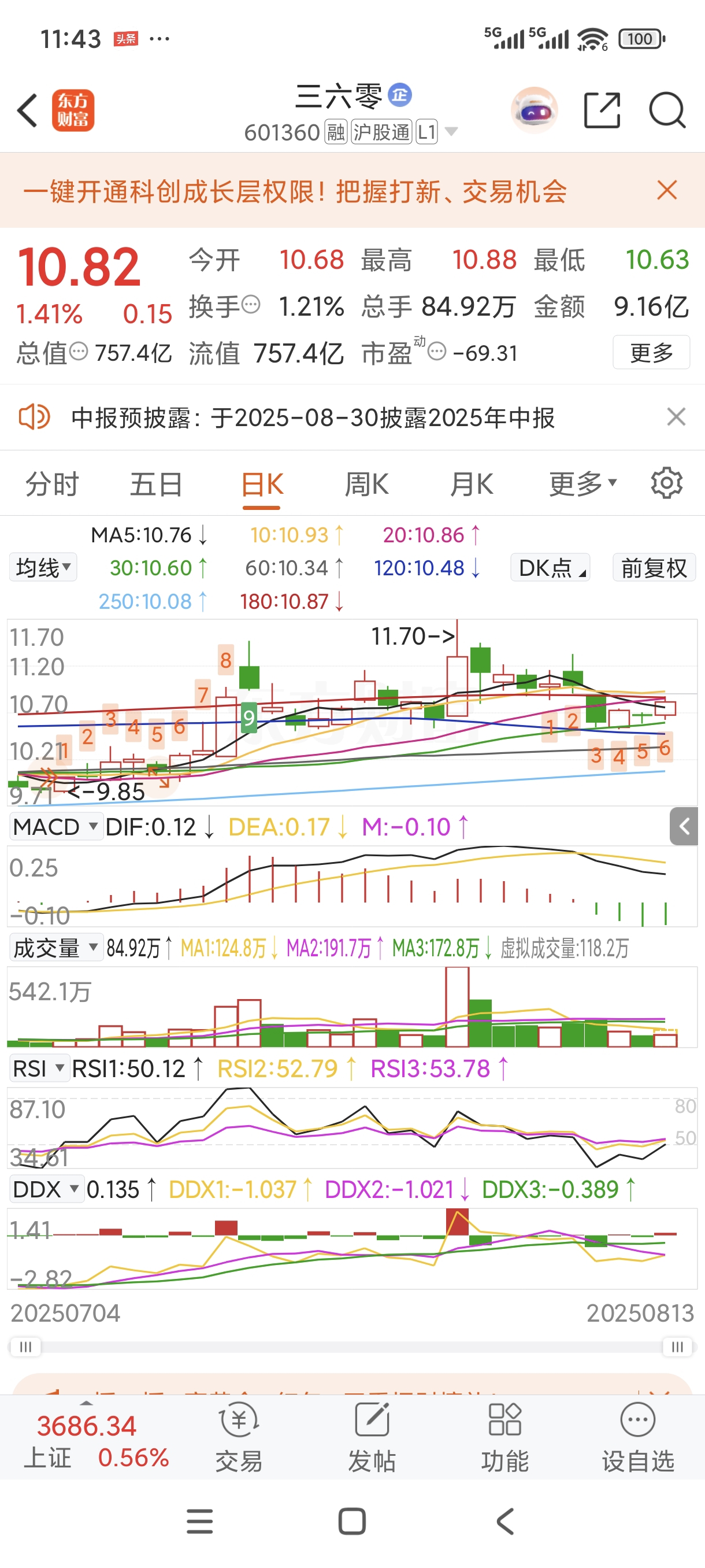
Task: Close the 中报预披露 notice
Action: click(x=676, y=417)
